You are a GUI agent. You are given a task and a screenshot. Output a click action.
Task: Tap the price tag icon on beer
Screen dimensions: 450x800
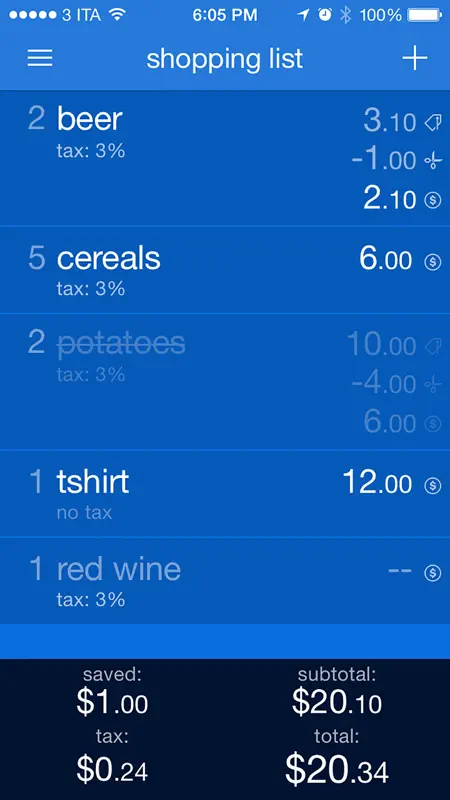coord(433,123)
